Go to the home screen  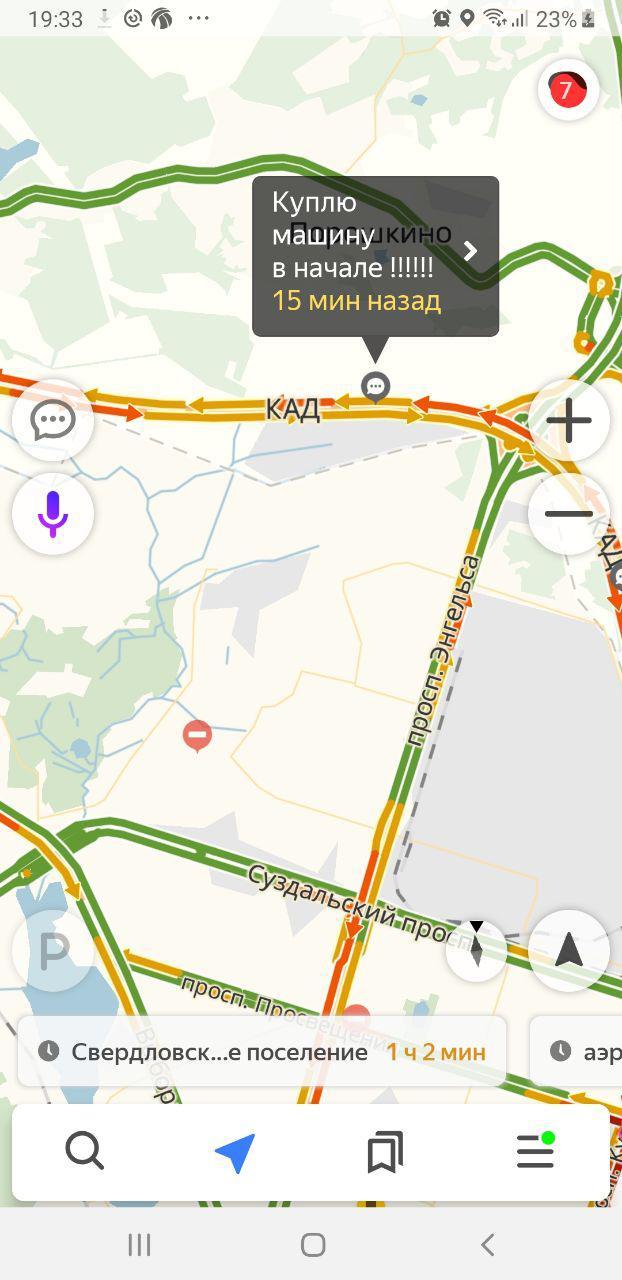click(313, 1245)
